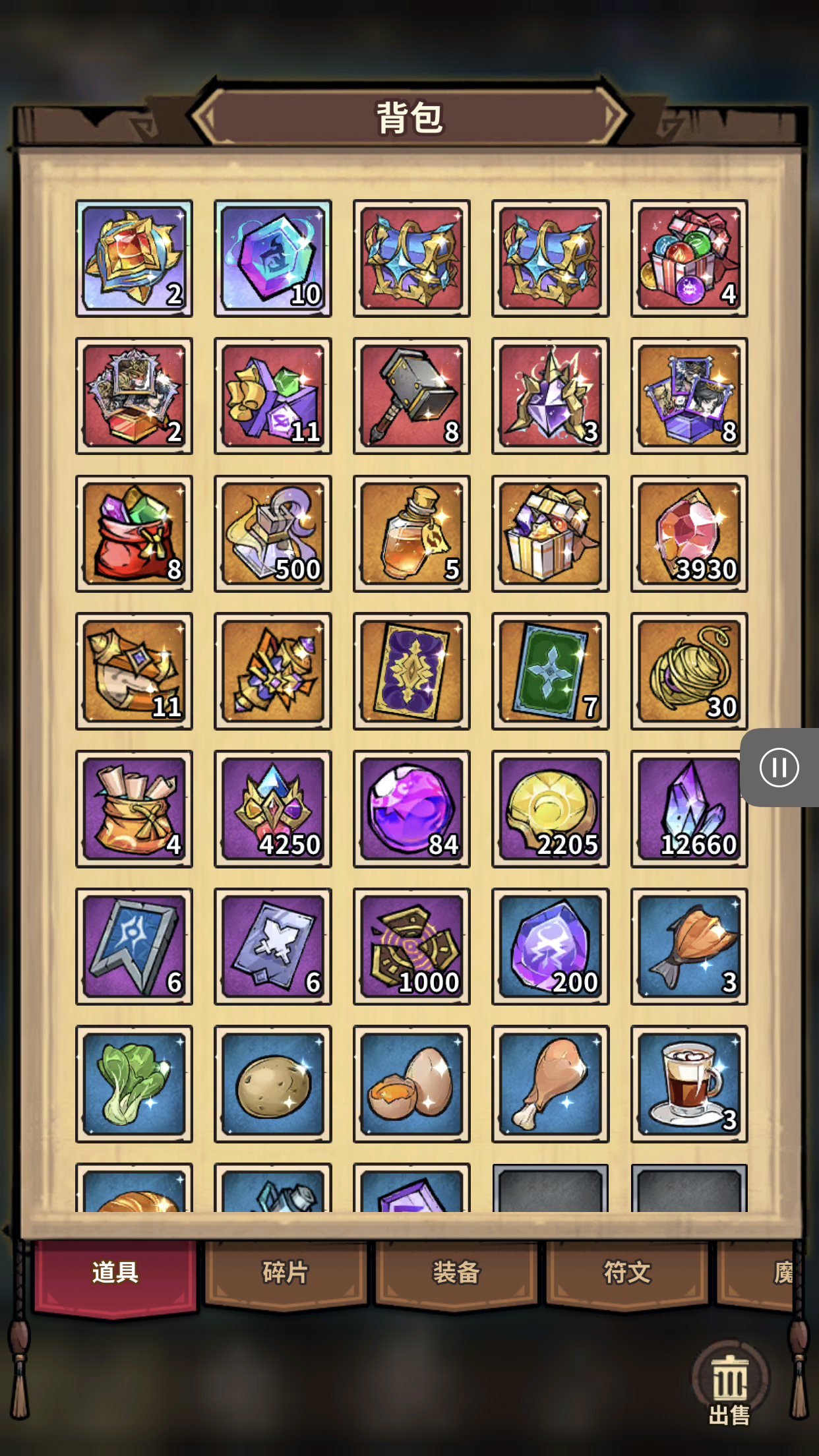Screen dimensions: 819x1456
Task: Open the green card item showing 7
Action: pyautogui.click(x=550, y=671)
